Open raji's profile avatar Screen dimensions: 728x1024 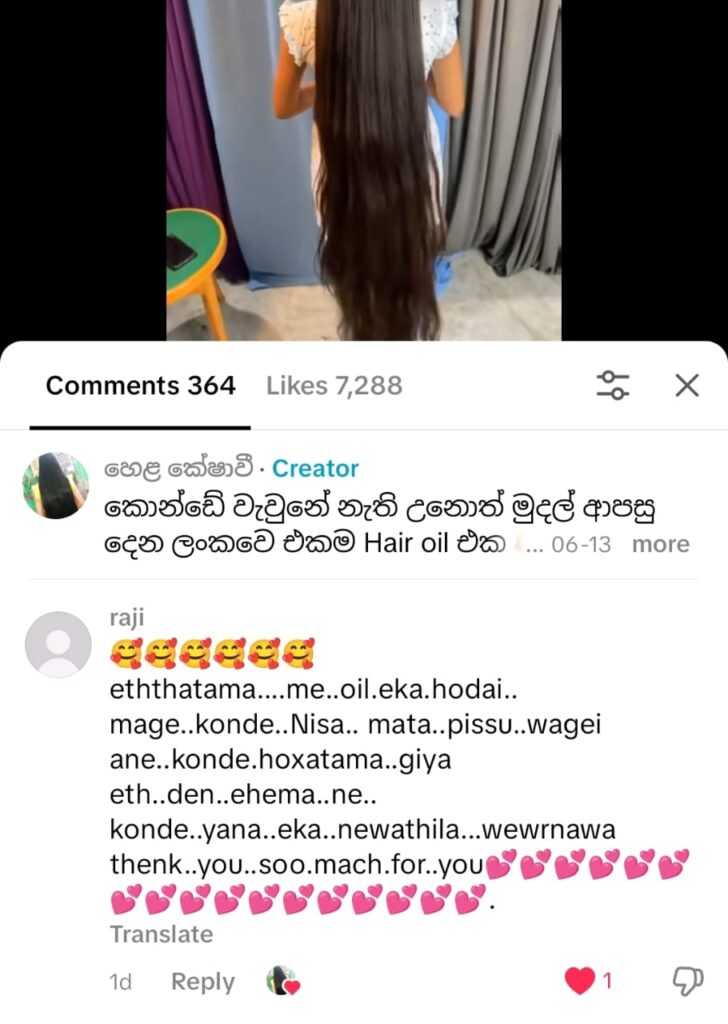(x=57, y=645)
